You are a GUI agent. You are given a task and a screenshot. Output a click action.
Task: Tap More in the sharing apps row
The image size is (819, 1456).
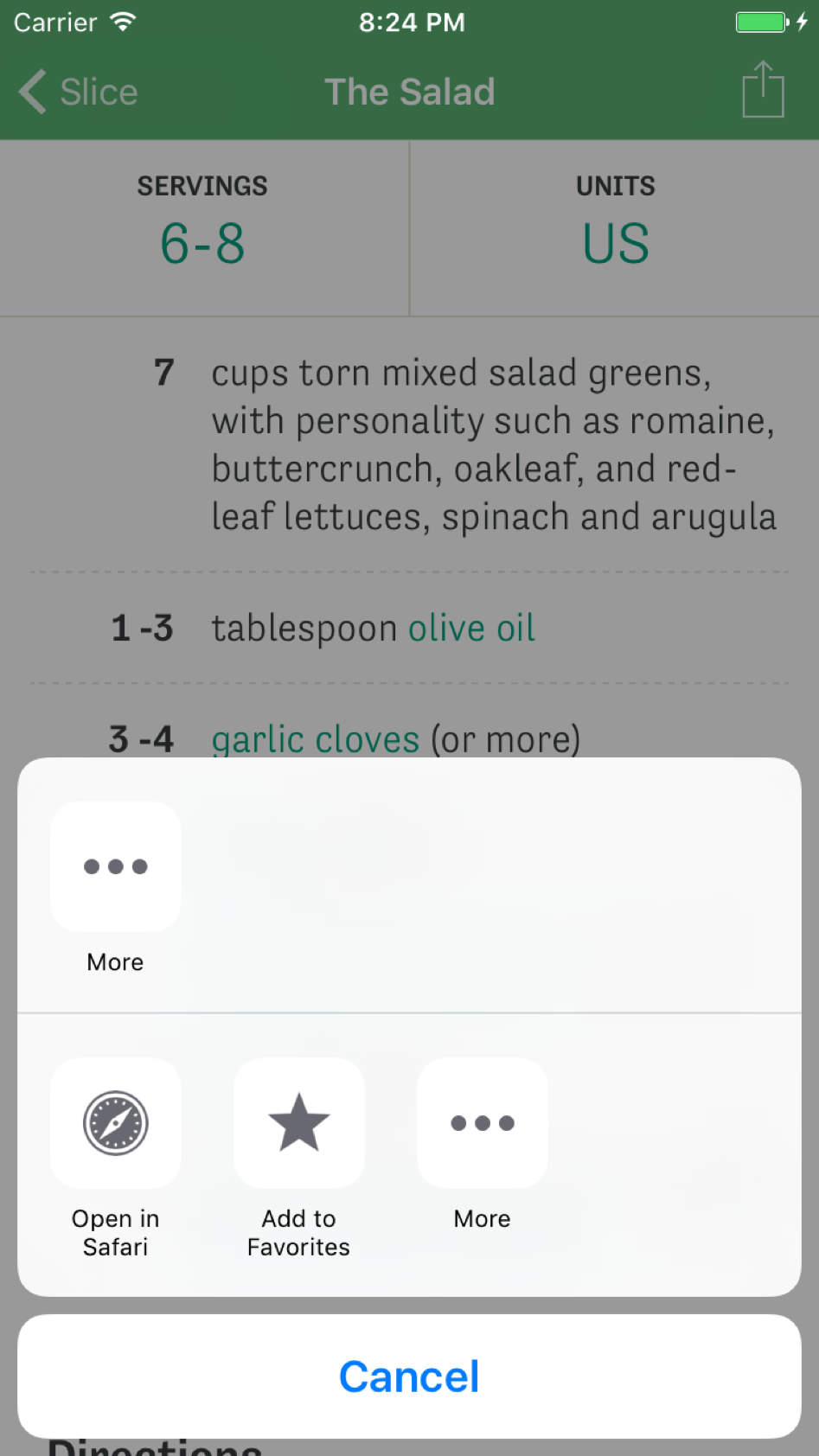click(116, 867)
